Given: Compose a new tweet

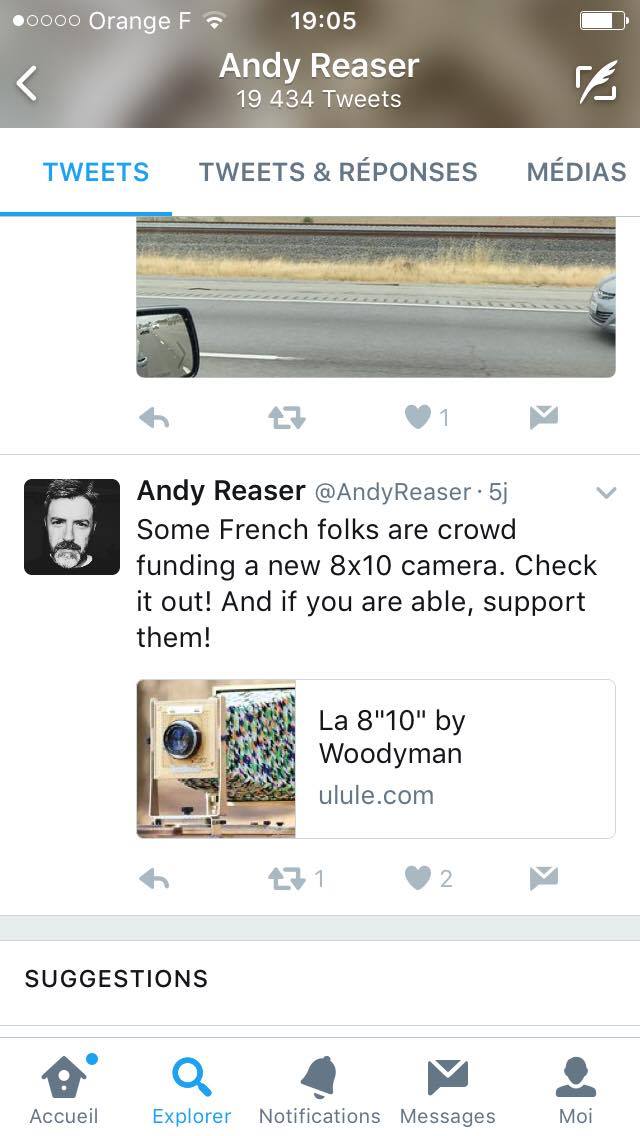Looking at the screenshot, I should pyautogui.click(x=595, y=84).
